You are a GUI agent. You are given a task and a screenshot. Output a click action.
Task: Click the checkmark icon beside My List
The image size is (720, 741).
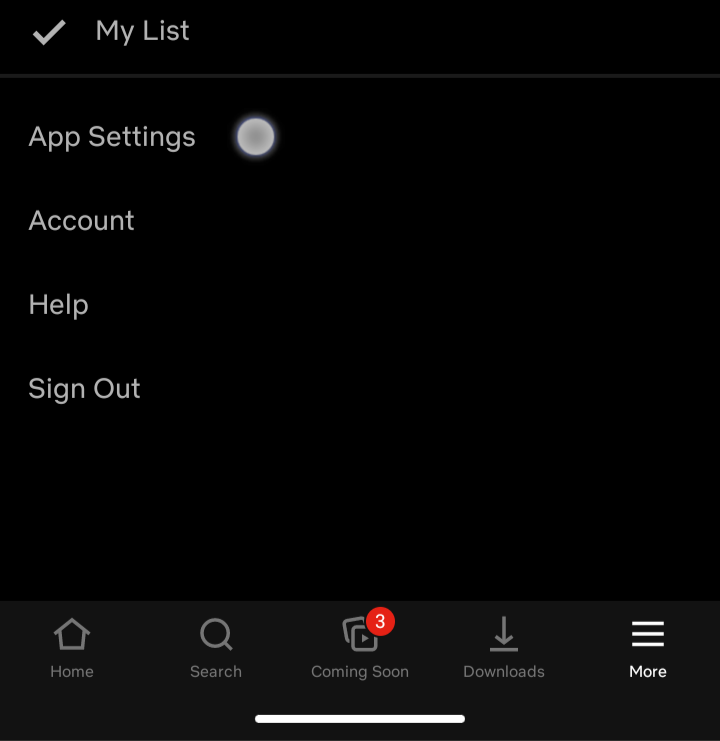coord(48,31)
